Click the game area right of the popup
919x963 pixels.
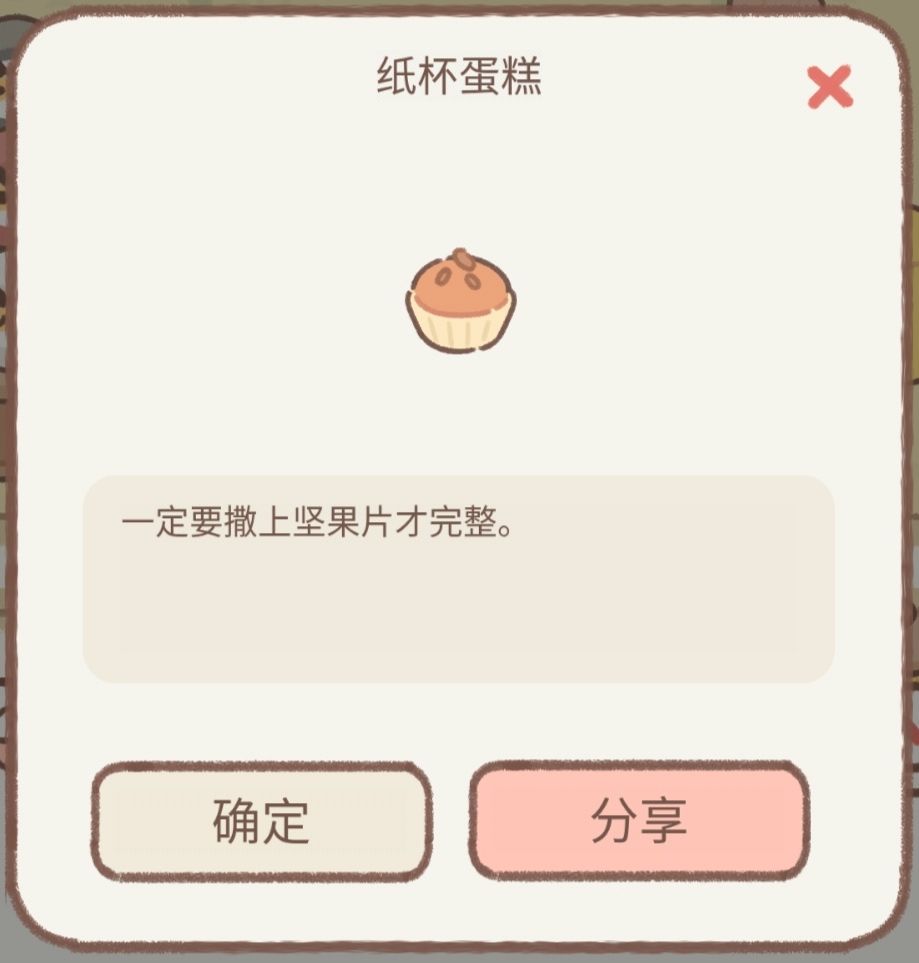pyautogui.click(x=910, y=480)
